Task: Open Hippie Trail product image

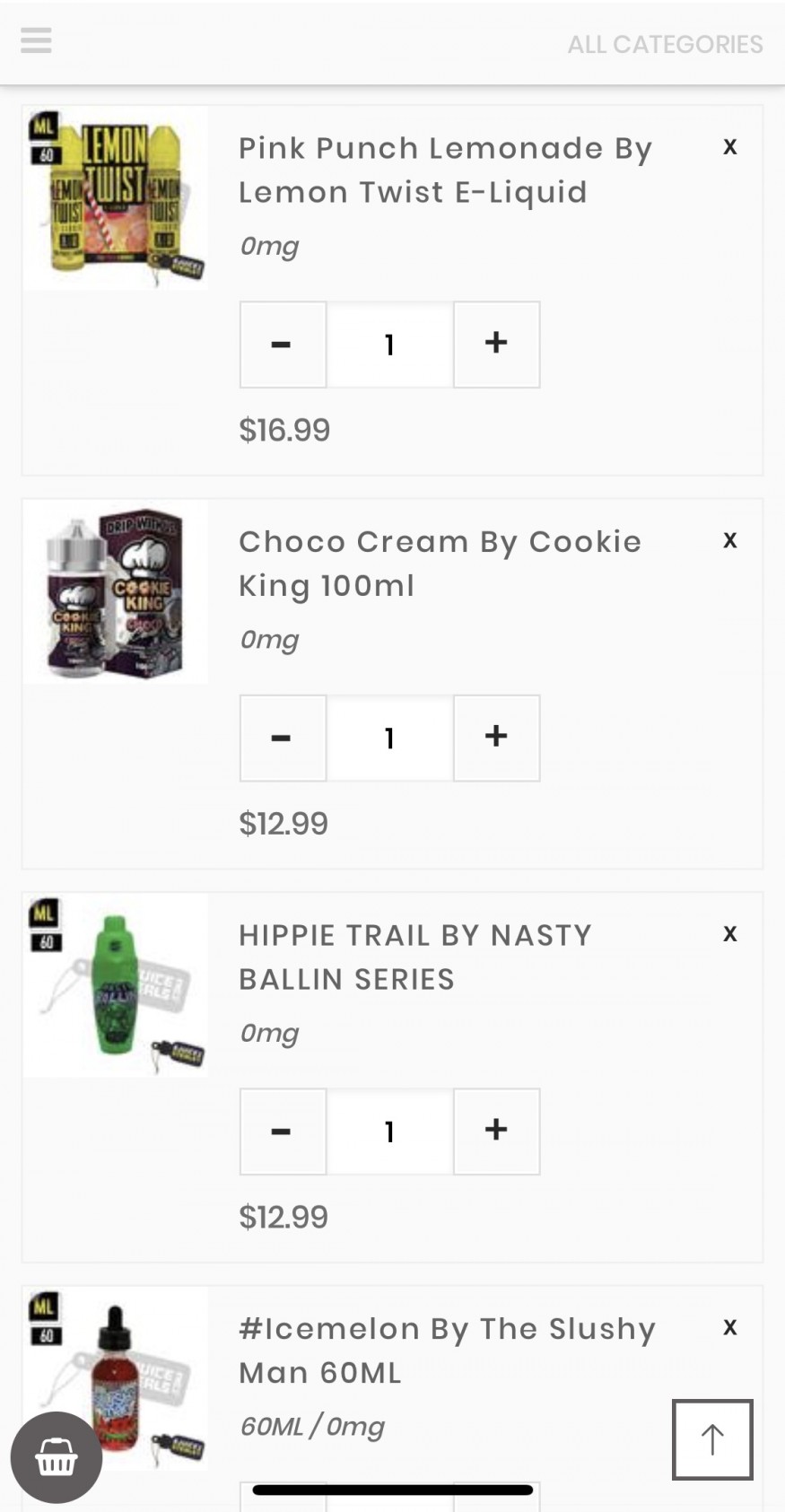Action: tap(116, 985)
